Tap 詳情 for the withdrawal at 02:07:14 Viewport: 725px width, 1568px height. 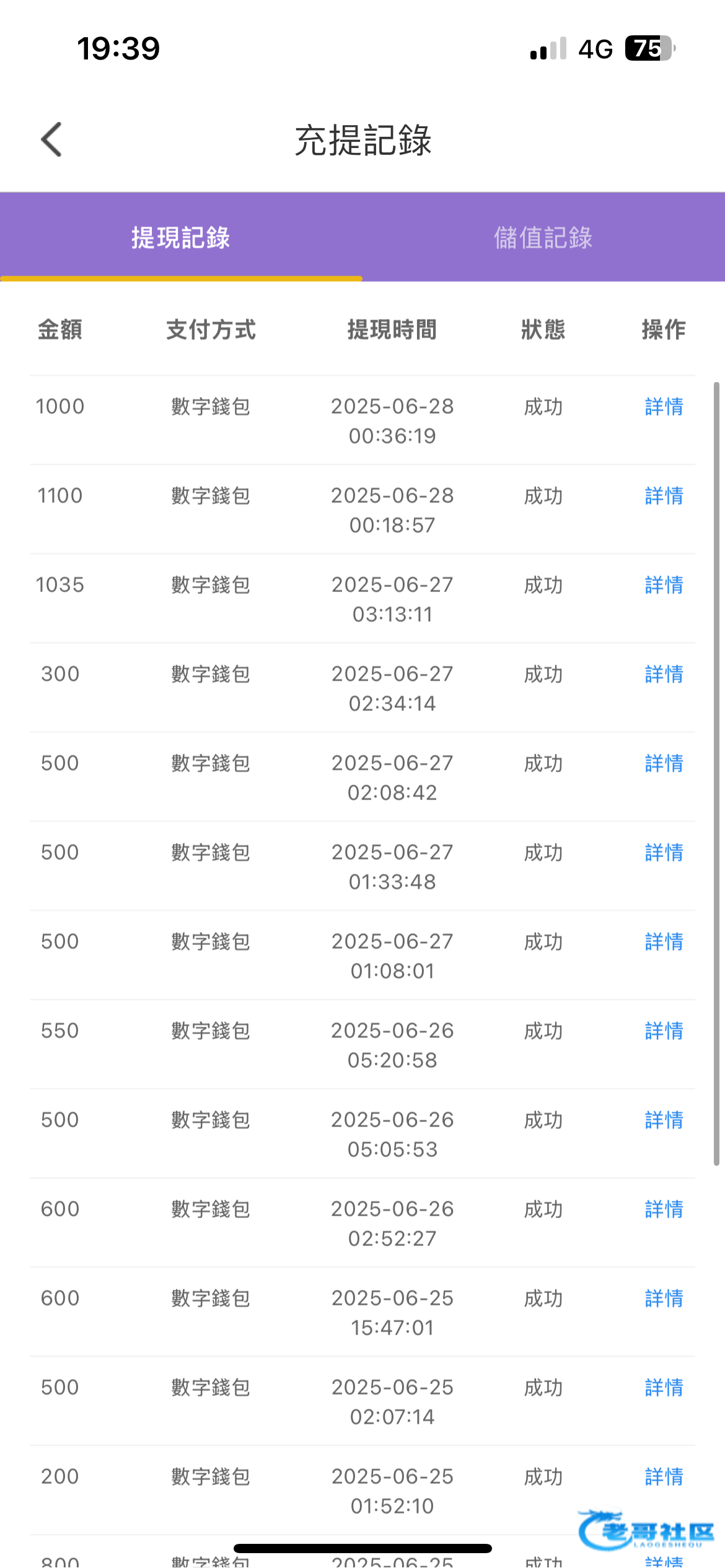point(664,1388)
